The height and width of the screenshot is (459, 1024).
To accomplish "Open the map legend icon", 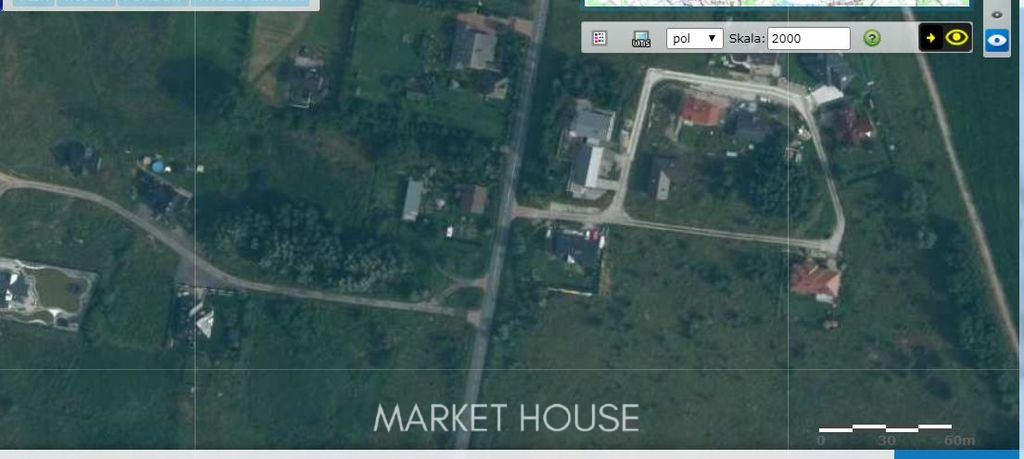I will pos(600,38).
